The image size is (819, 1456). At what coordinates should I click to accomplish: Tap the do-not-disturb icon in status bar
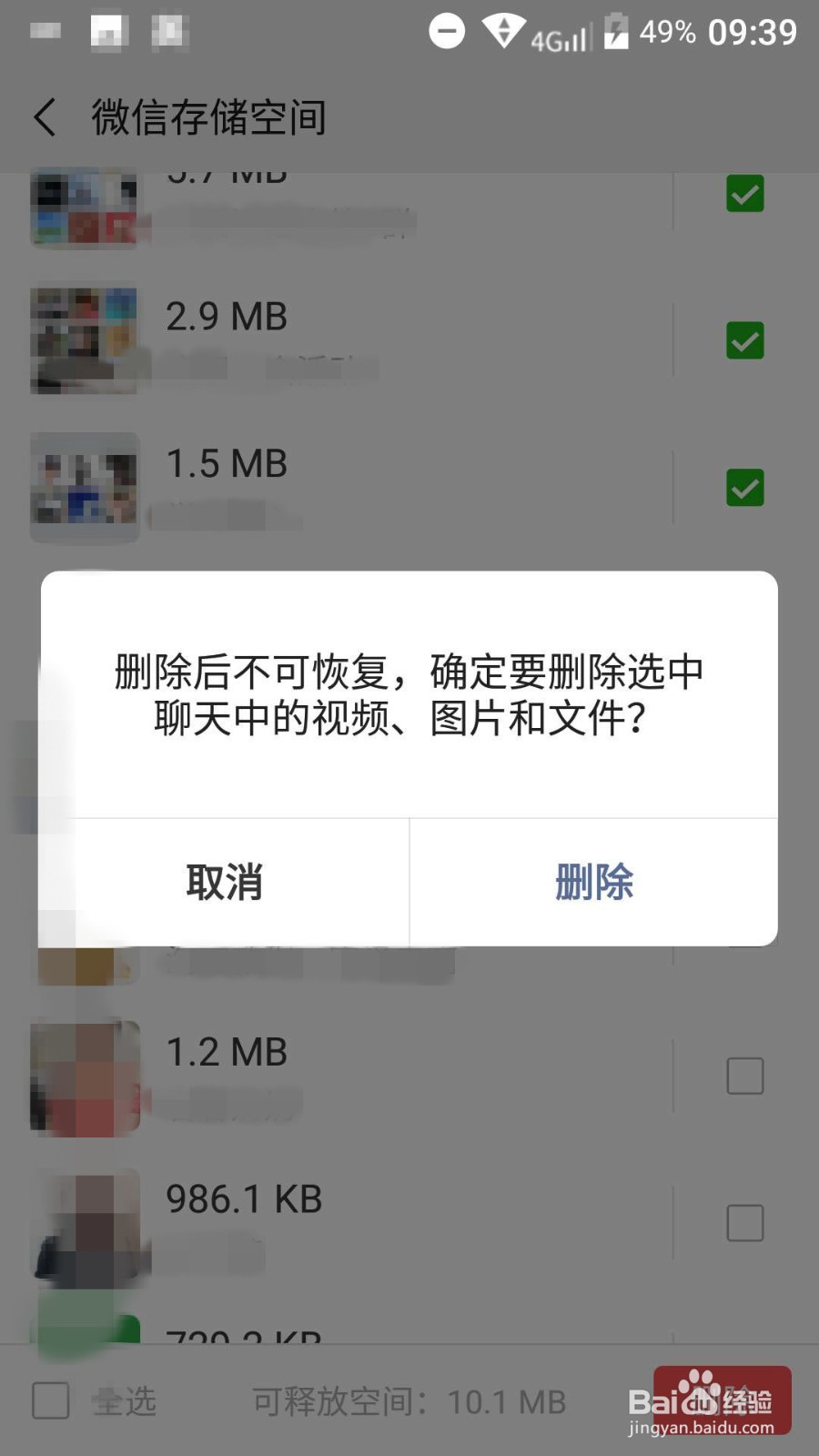point(446,30)
